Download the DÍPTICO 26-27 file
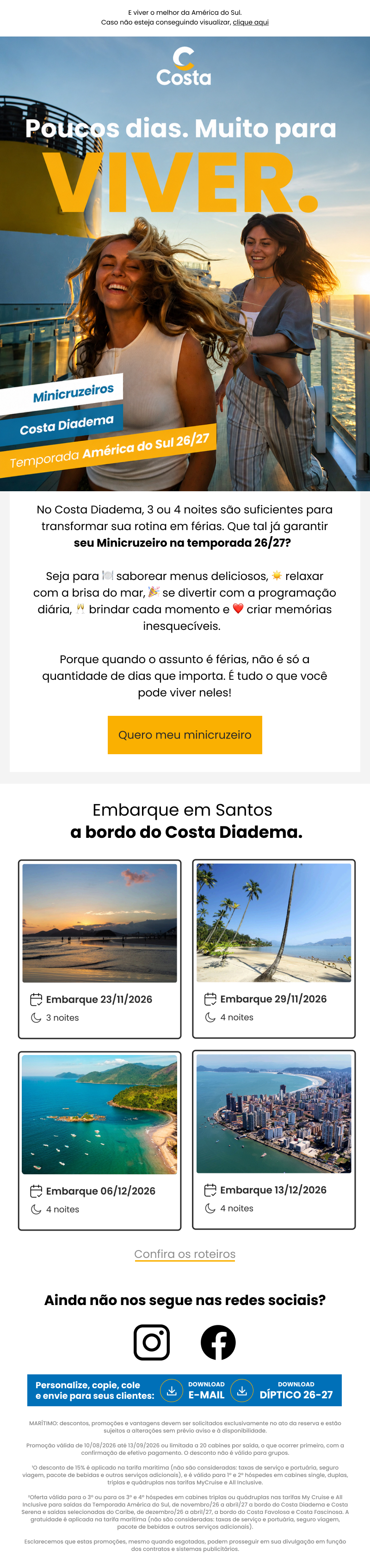Image resolution: width=370 pixels, height=1568 pixels. 284,1390
